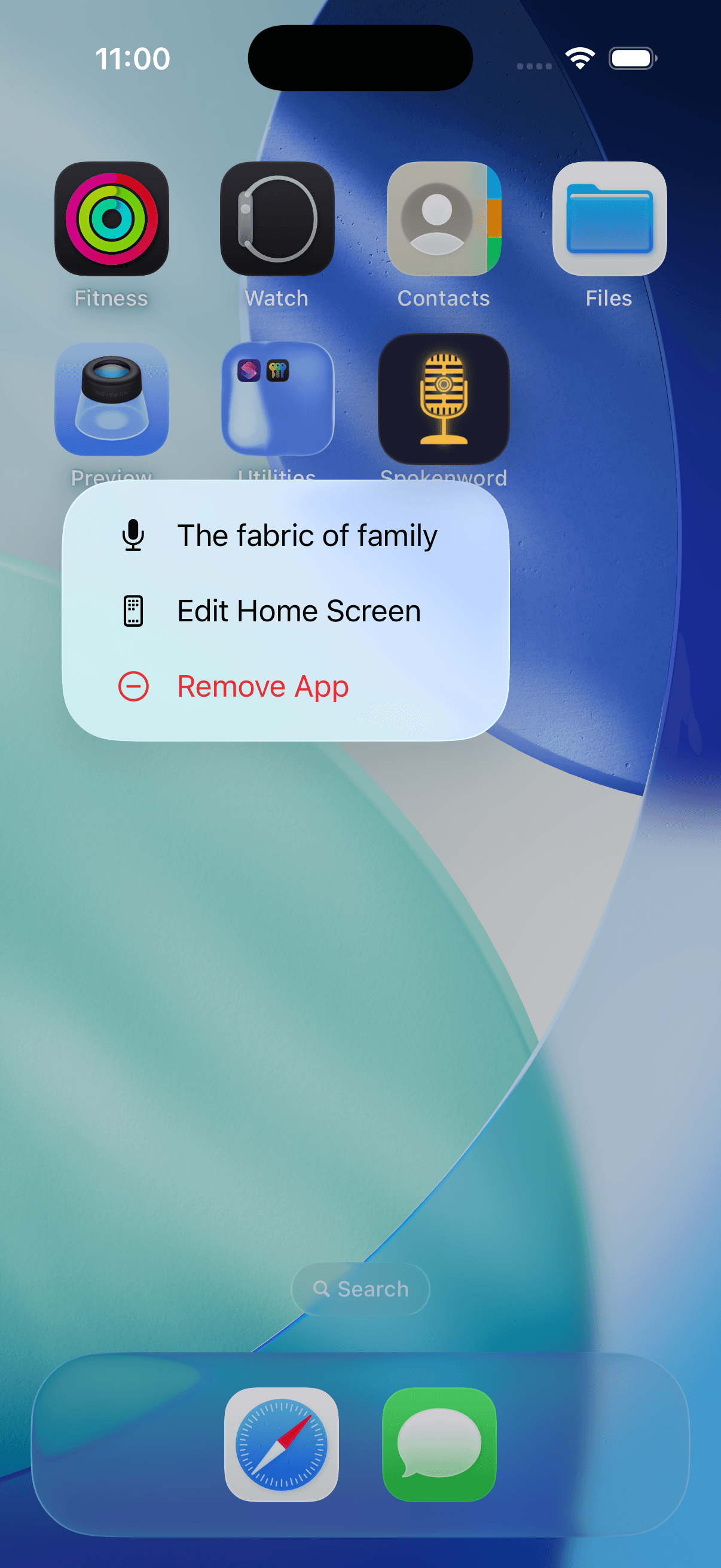Tap the Search pill above dock
This screenshot has width=721, height=1568.
[360, 1289]
